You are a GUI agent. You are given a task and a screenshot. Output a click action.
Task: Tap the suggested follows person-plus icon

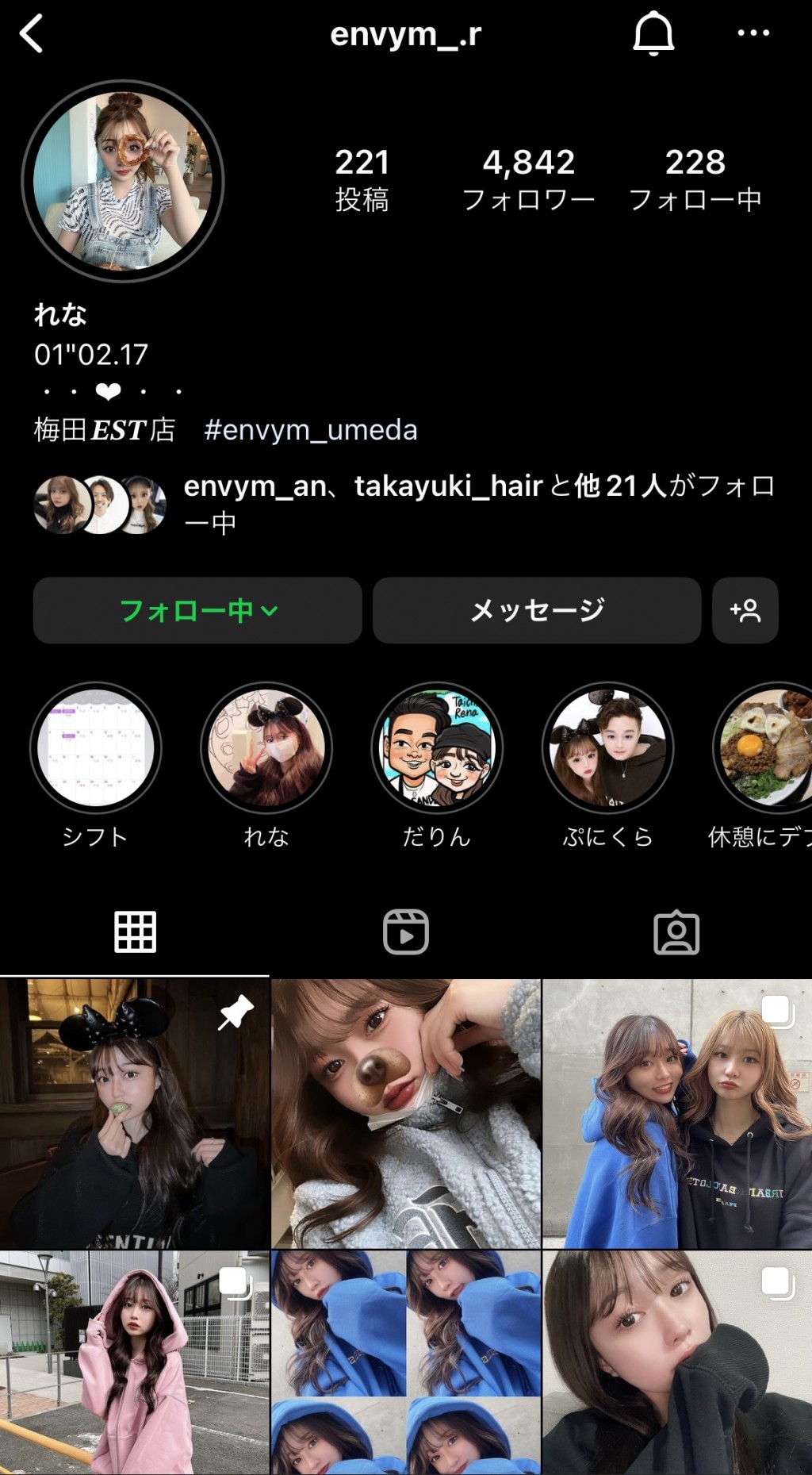[x=745, y=610]
